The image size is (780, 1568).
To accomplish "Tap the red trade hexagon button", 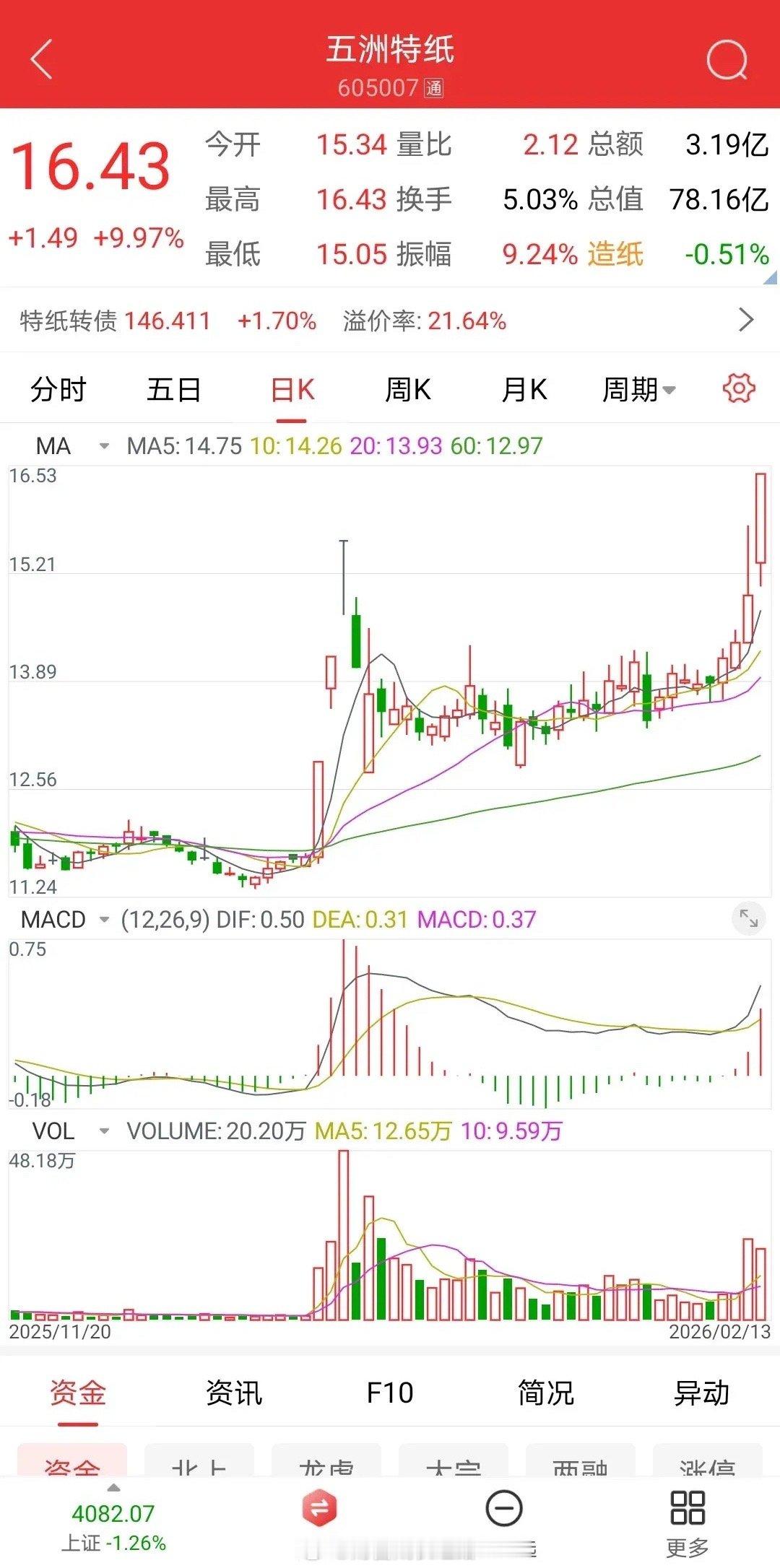I will 319,1508.
